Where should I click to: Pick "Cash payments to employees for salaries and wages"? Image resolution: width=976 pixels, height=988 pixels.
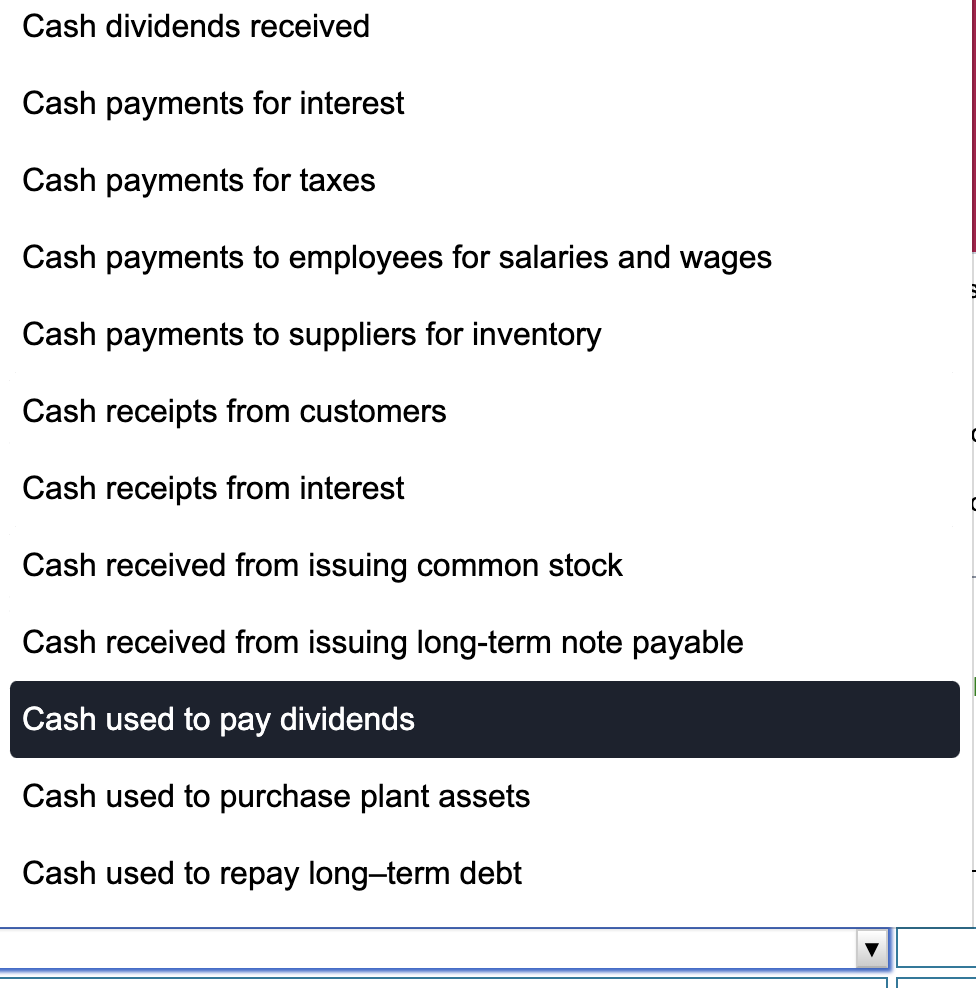tap(396, 257)
